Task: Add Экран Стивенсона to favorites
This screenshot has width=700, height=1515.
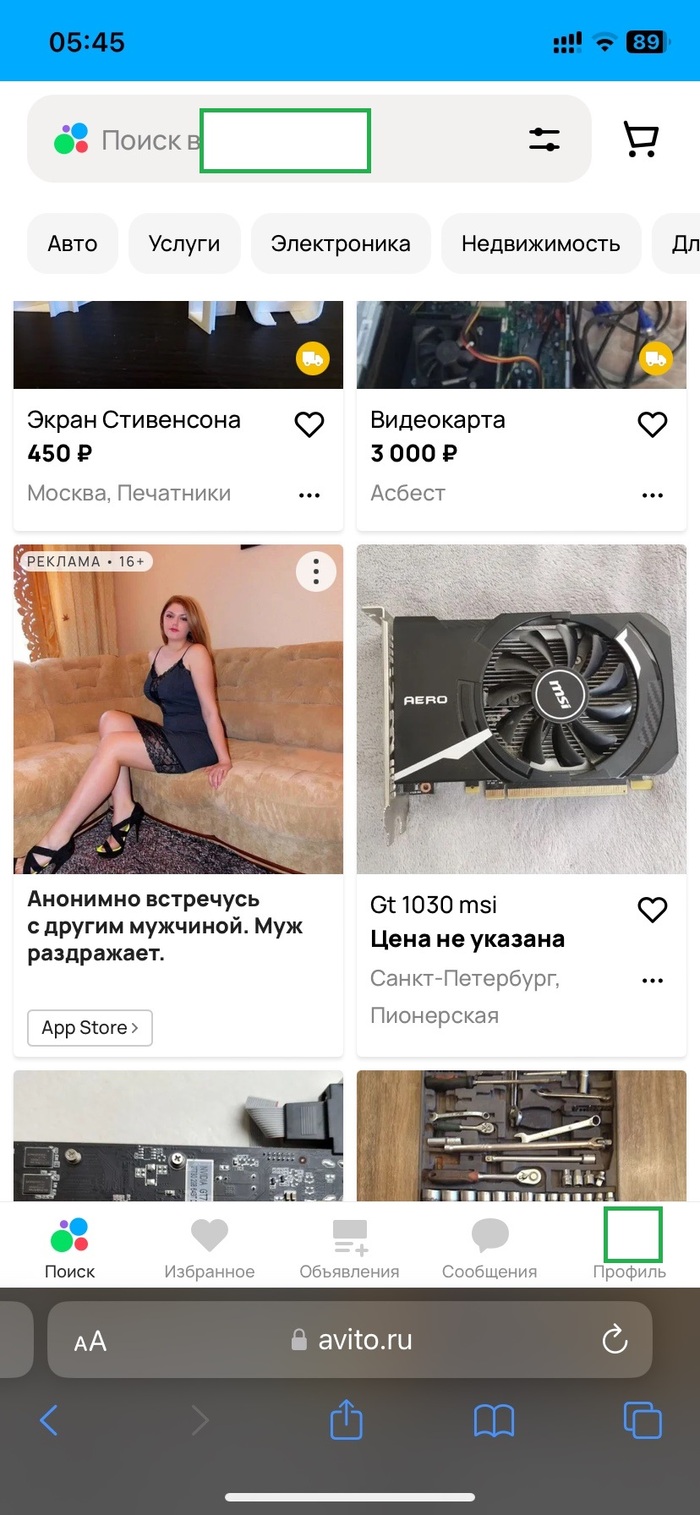Action: (309, 424)
